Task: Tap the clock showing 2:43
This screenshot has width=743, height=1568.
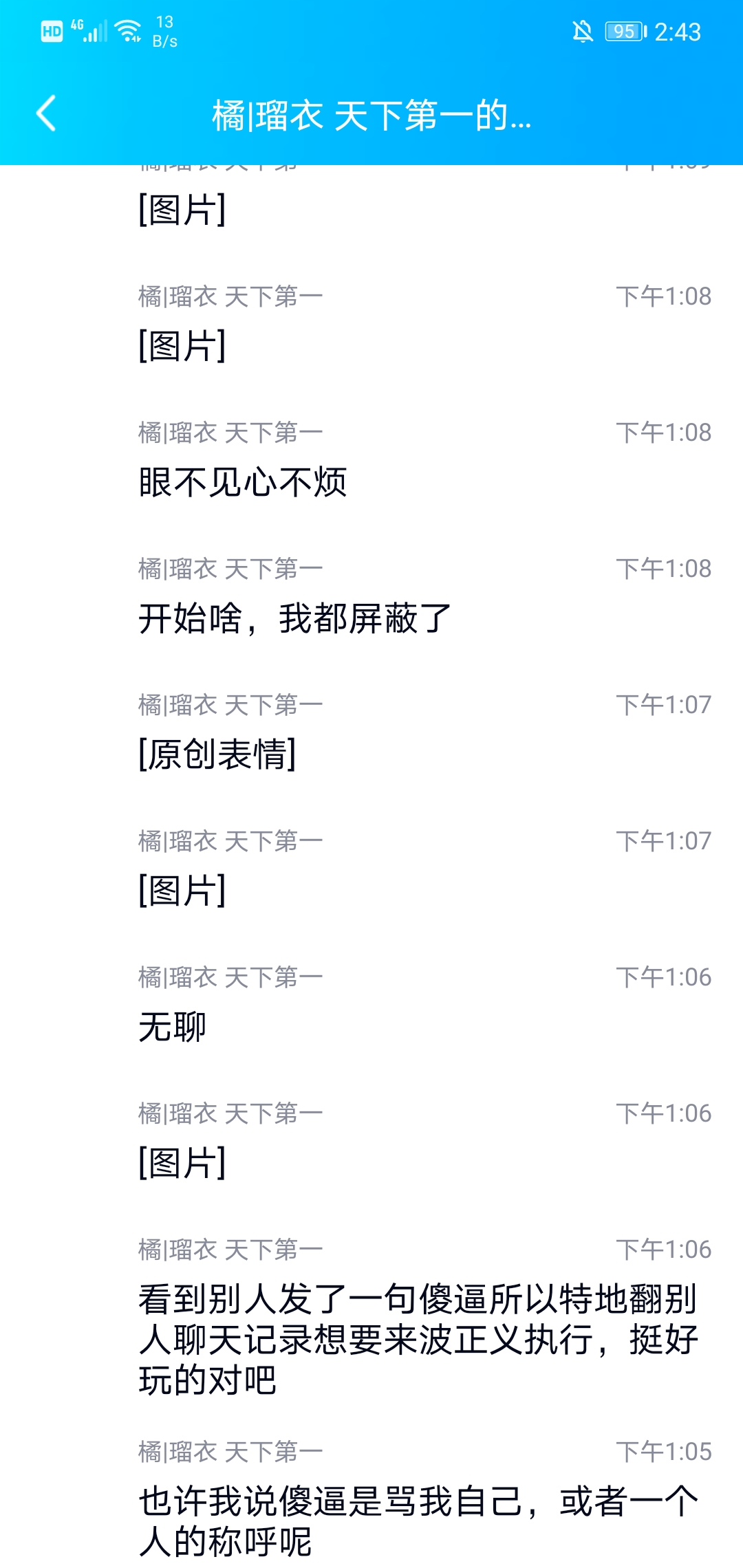Action: [678, 31]
